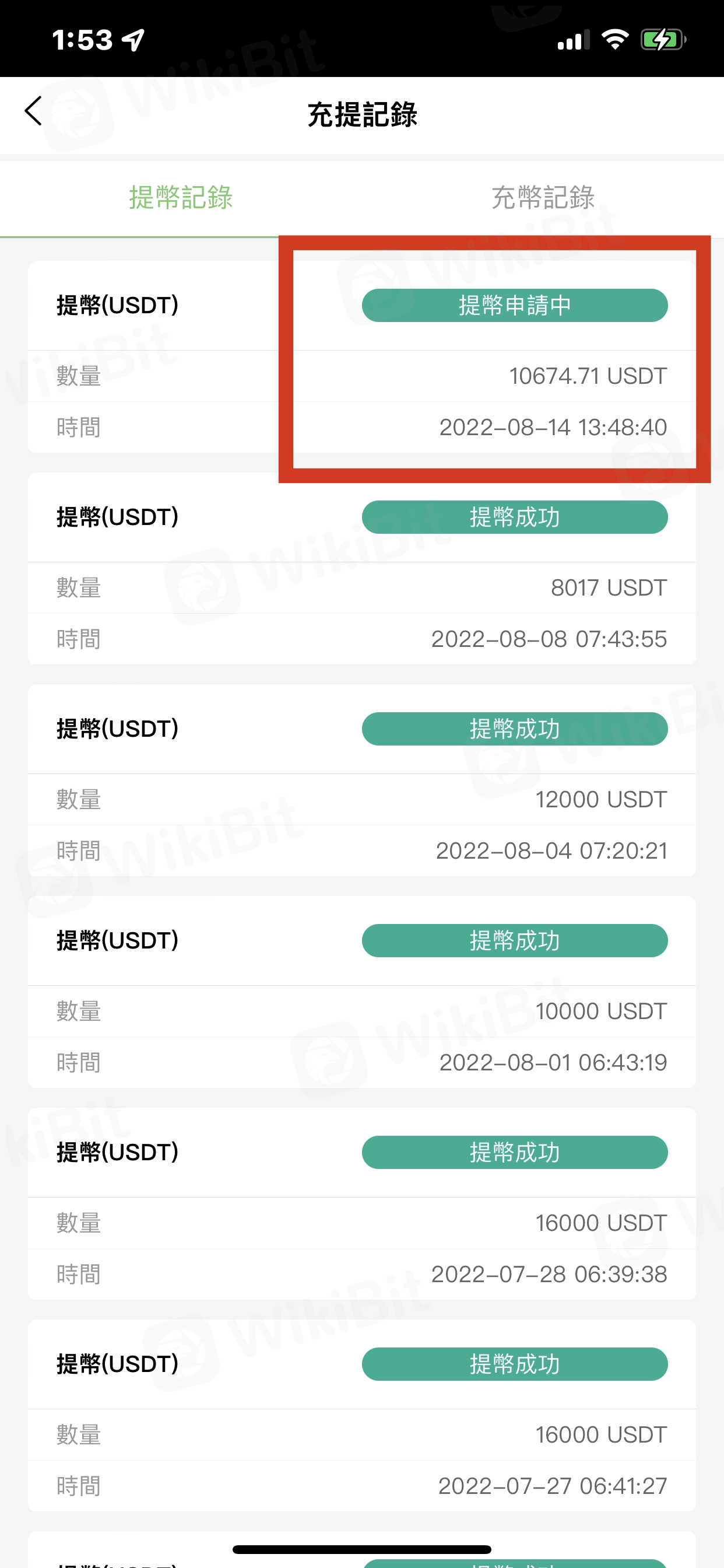Switch to the 充幣記錄 tab
The width and height of the screenshot is (724, 1568).
(543, 198)
